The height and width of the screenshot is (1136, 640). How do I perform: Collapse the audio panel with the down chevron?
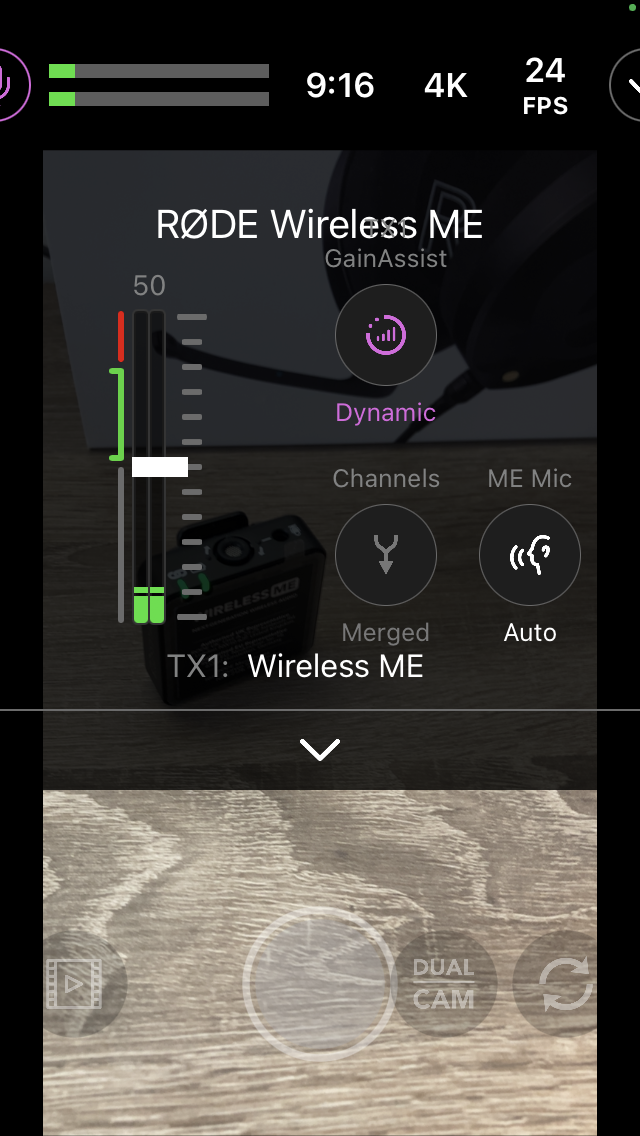tap(320, 749)
